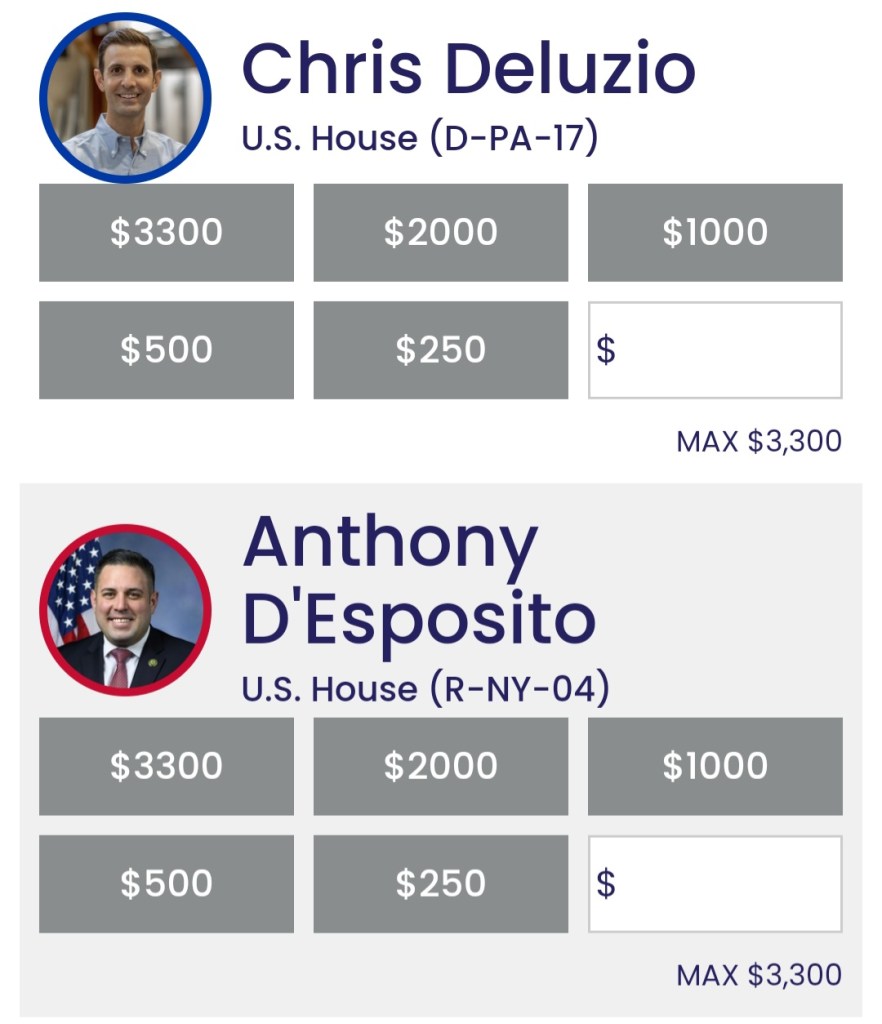Choose $2000 donation to Chris Deluzio
This screenshot has width=882, height=1024.
pyautogui.click(x=440, y=232)
